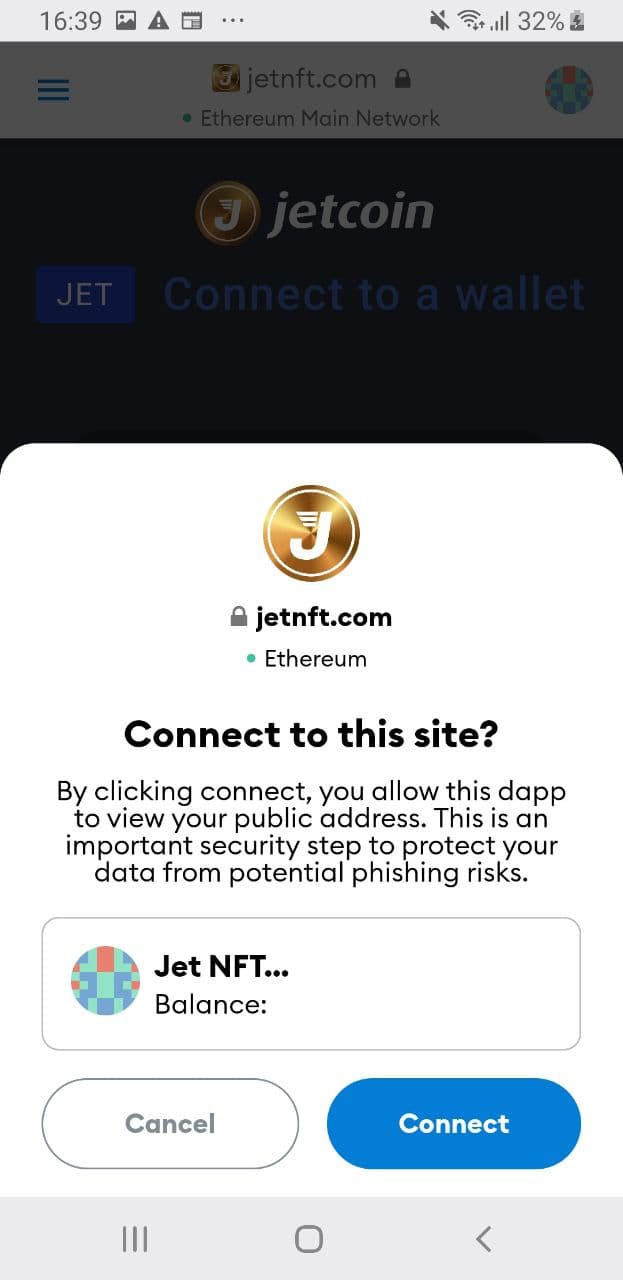
Task: Open the account avatar at top right
Action: 569,90
